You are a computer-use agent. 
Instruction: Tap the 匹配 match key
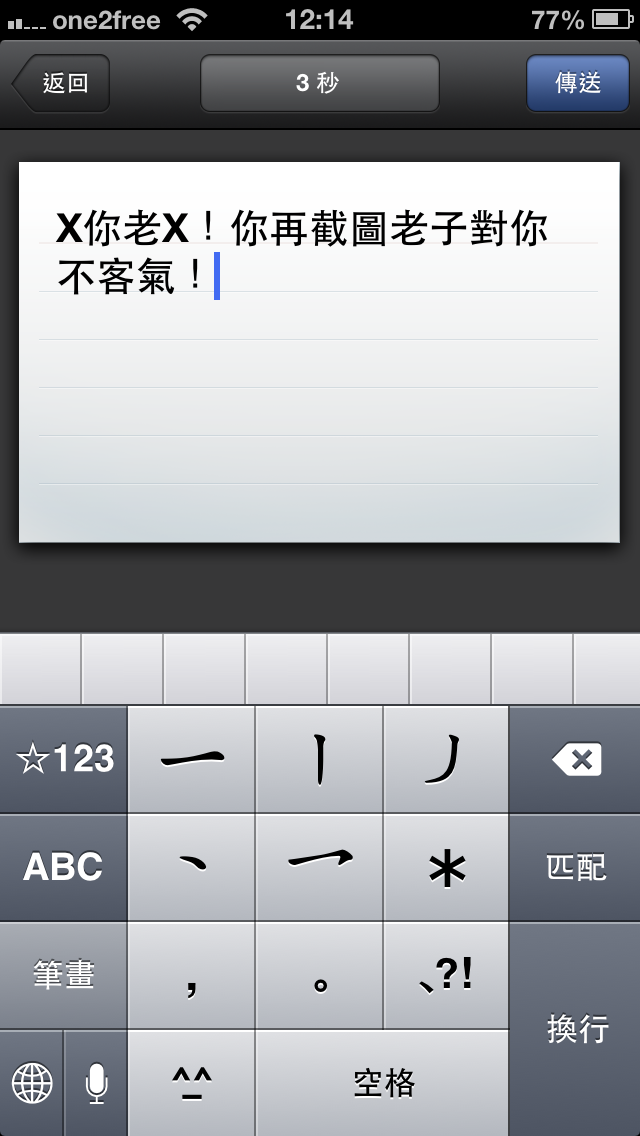576,867
